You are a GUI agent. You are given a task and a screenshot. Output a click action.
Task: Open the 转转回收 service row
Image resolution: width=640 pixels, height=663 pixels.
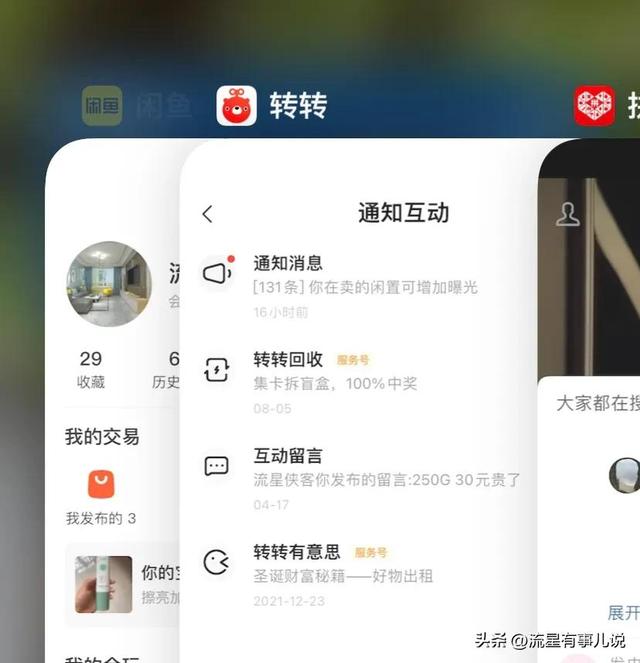click(359, 383)
